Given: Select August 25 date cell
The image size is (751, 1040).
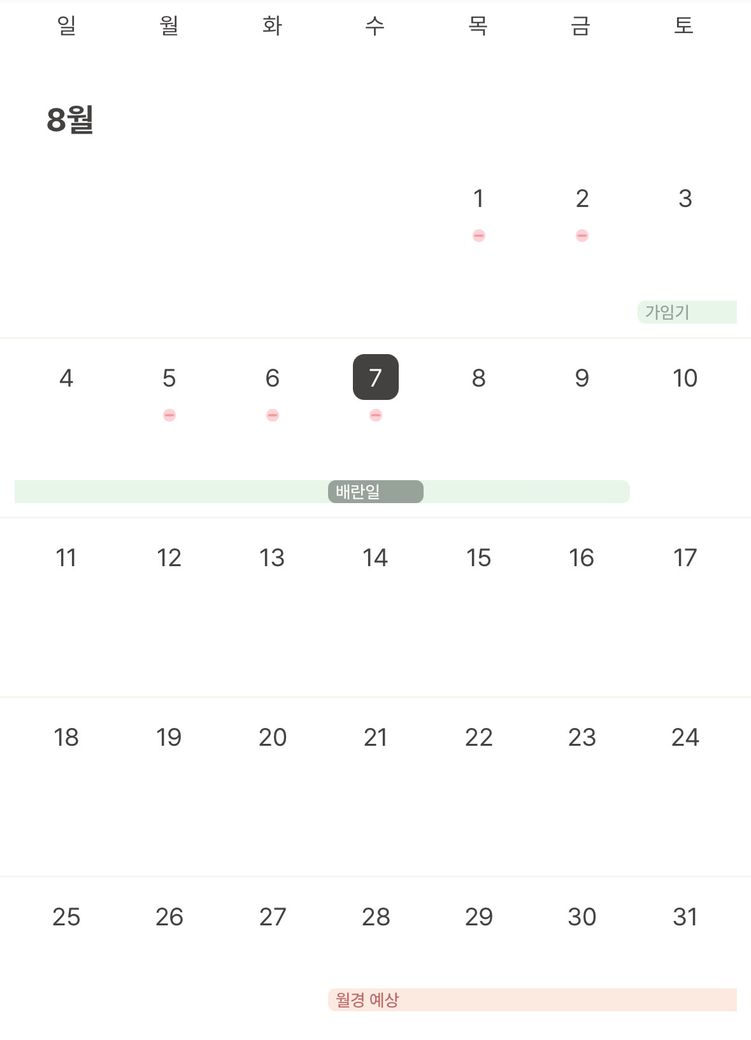Looking at the screenshot, I should click(66, 917).
